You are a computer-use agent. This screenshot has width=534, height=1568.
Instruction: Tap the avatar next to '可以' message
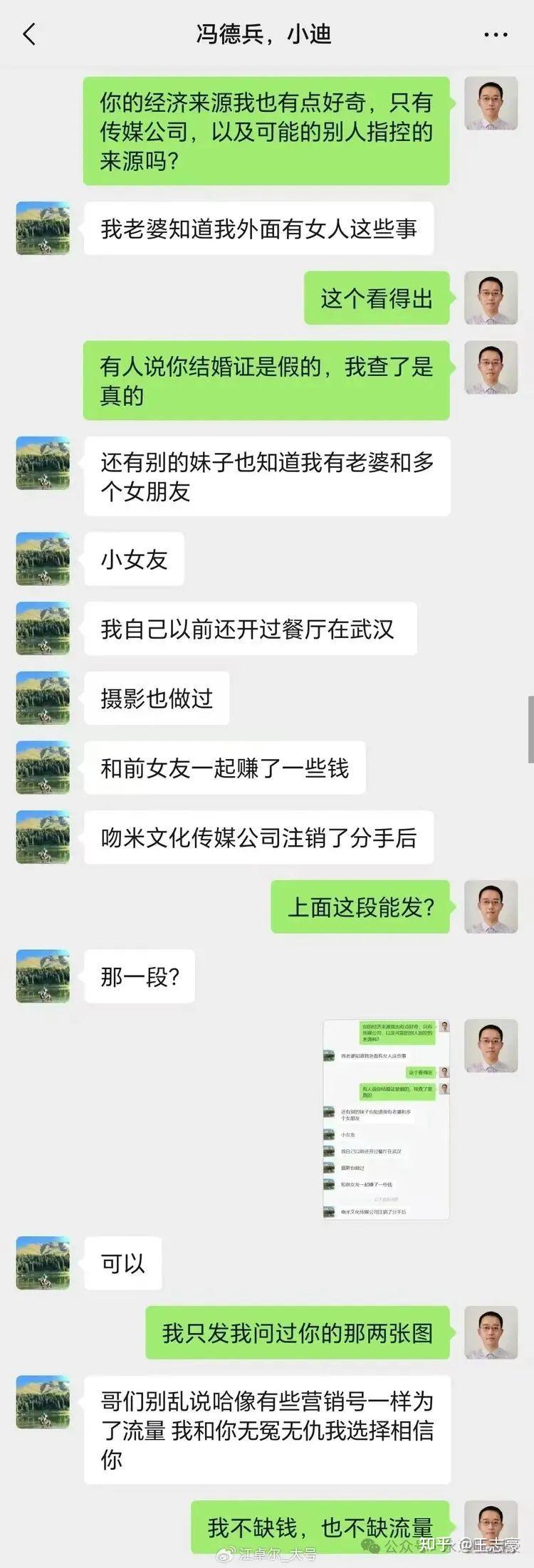42,1263
